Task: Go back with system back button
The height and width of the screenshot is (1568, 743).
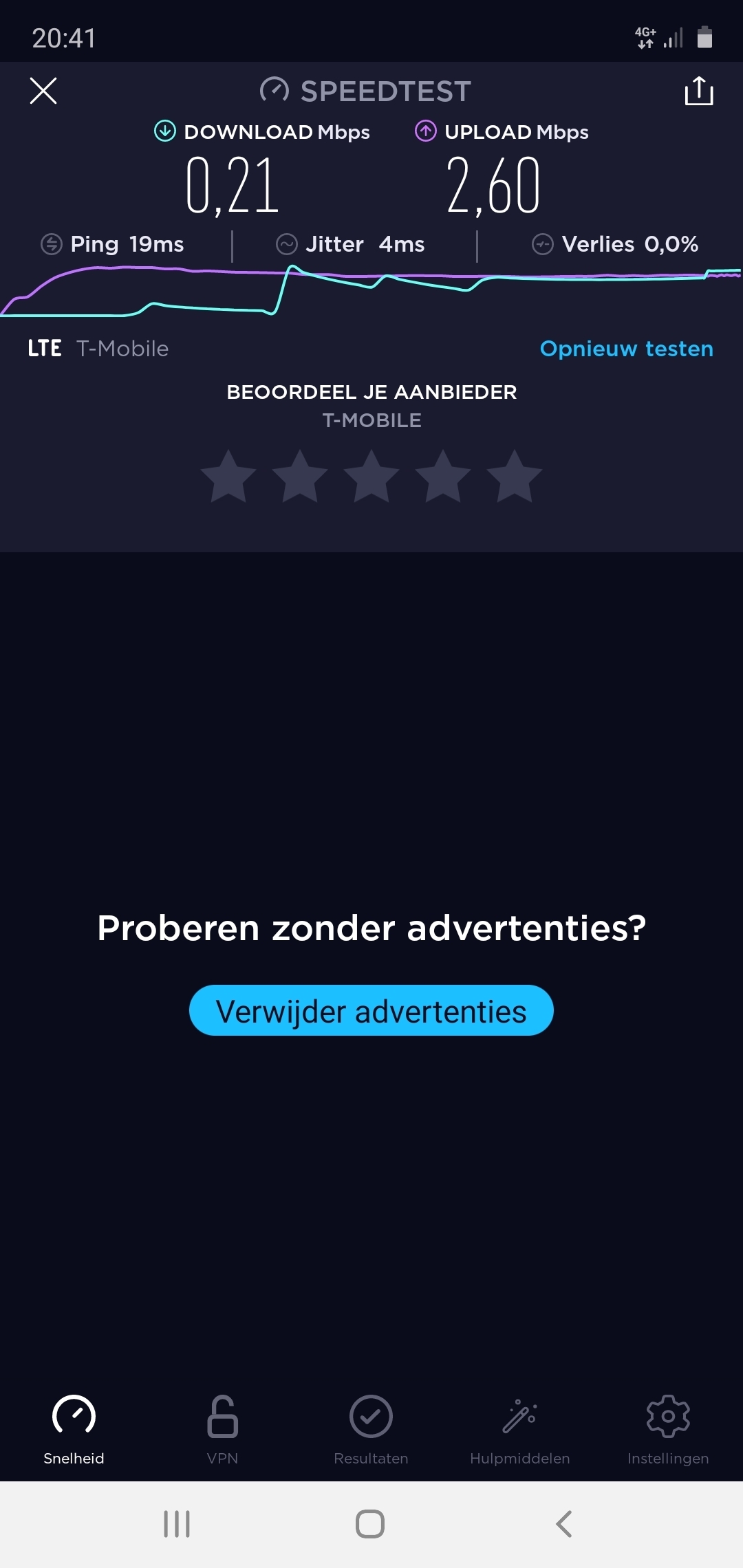Action: (564, 1524)
